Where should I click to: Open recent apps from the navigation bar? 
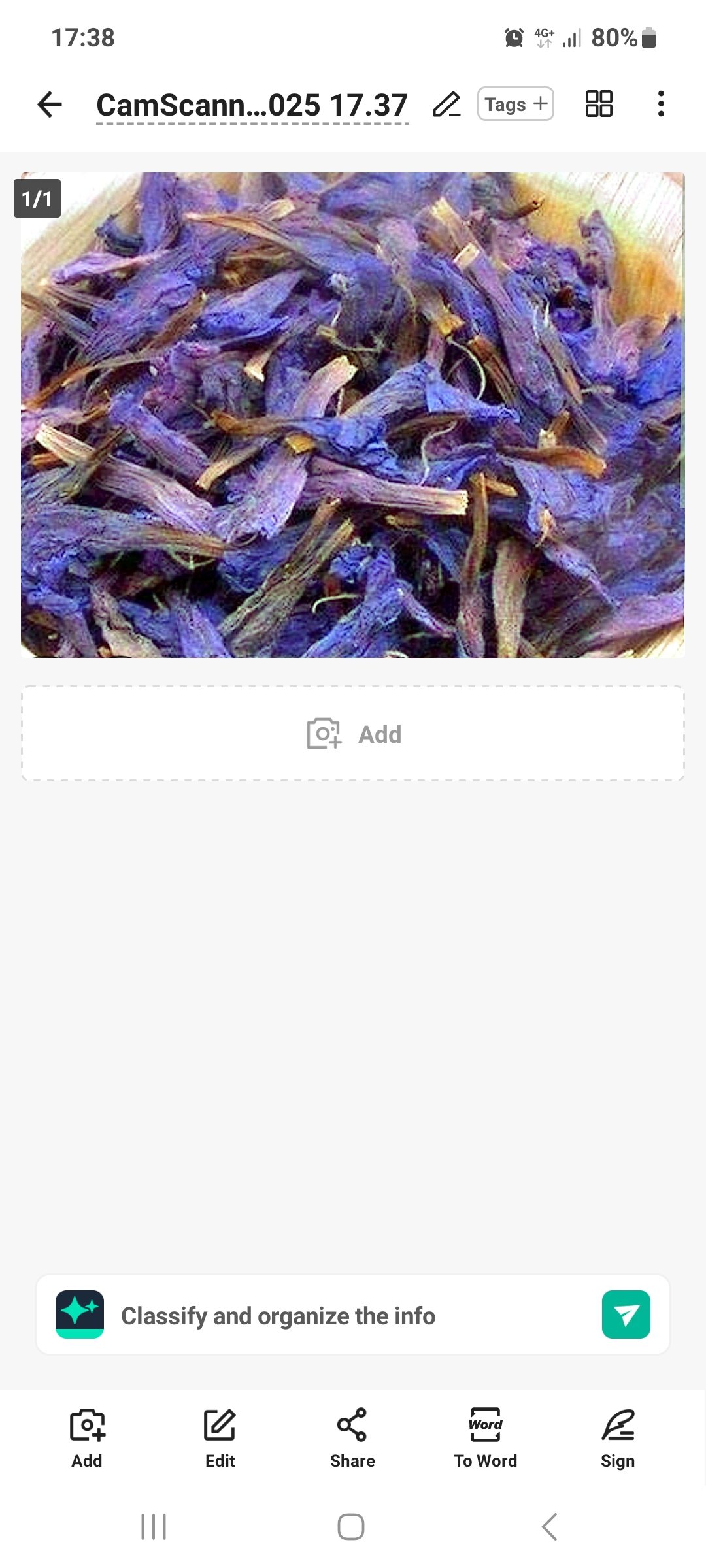[154, 1527]
